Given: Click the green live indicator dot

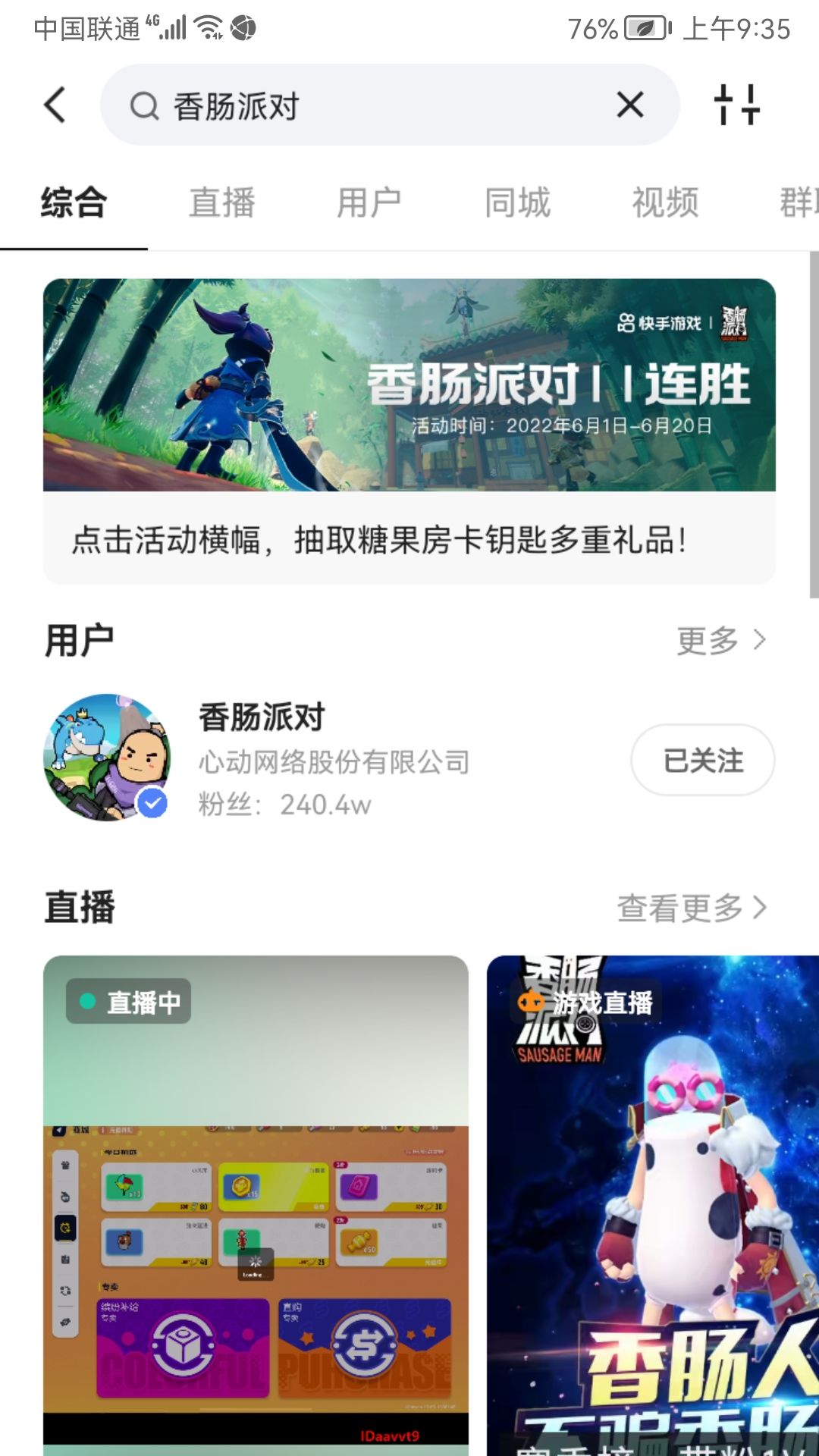Looking at the screenshot, I should click(x=86, y=1001).
